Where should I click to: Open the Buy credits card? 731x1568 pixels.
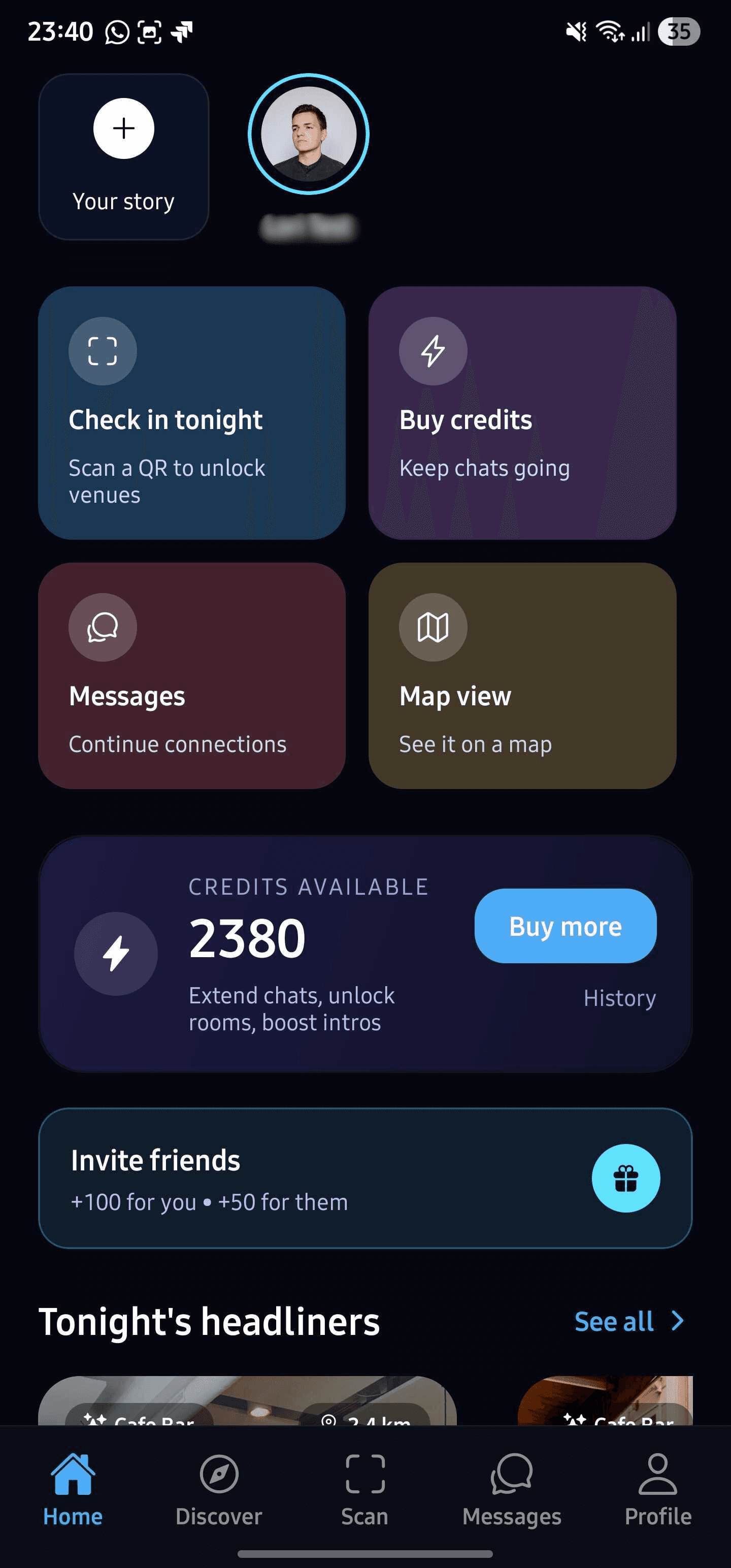point(522,413)
